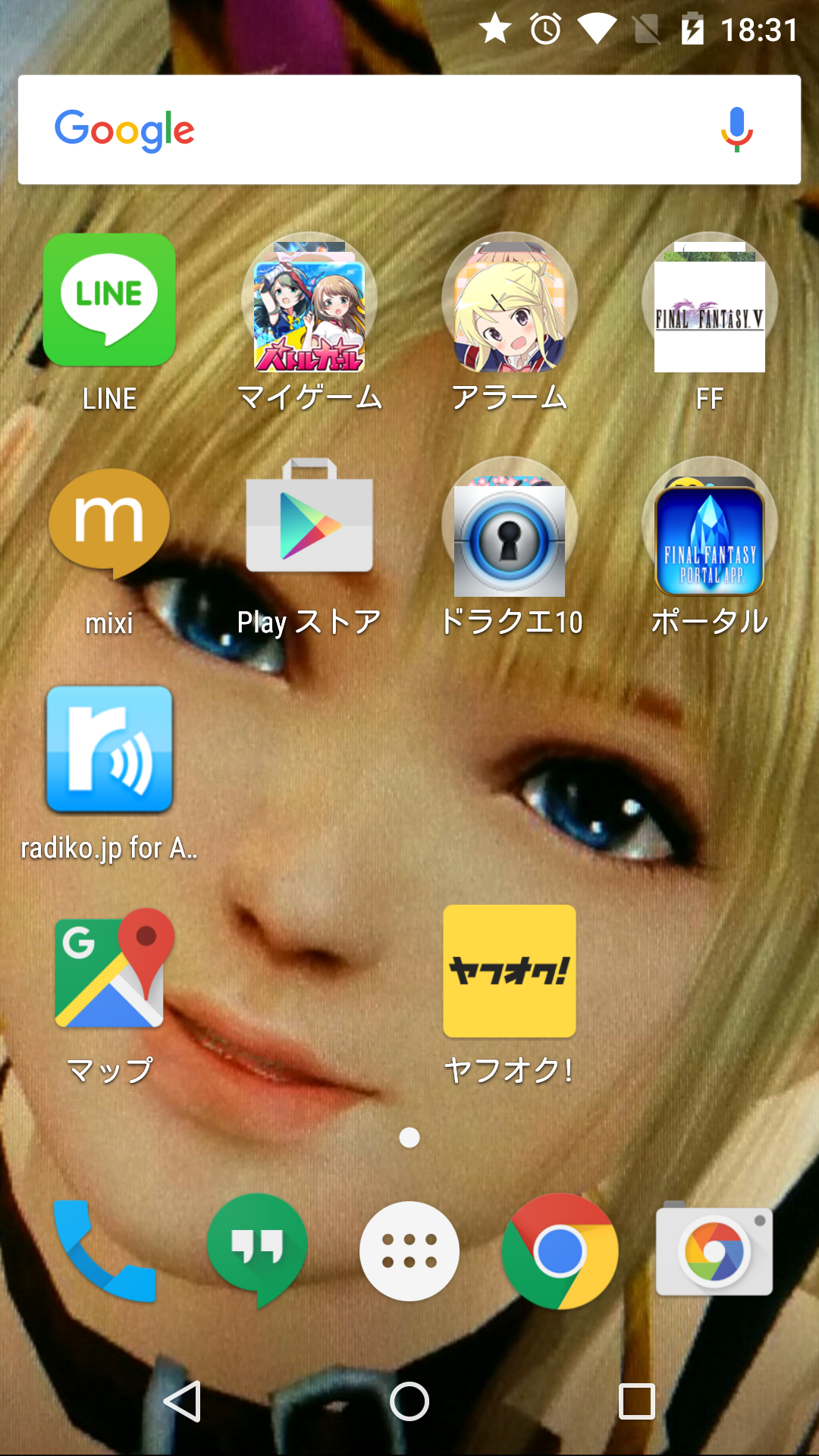Open the FF folder
The width and height of the screenshot is (819, 1456).
710,303
